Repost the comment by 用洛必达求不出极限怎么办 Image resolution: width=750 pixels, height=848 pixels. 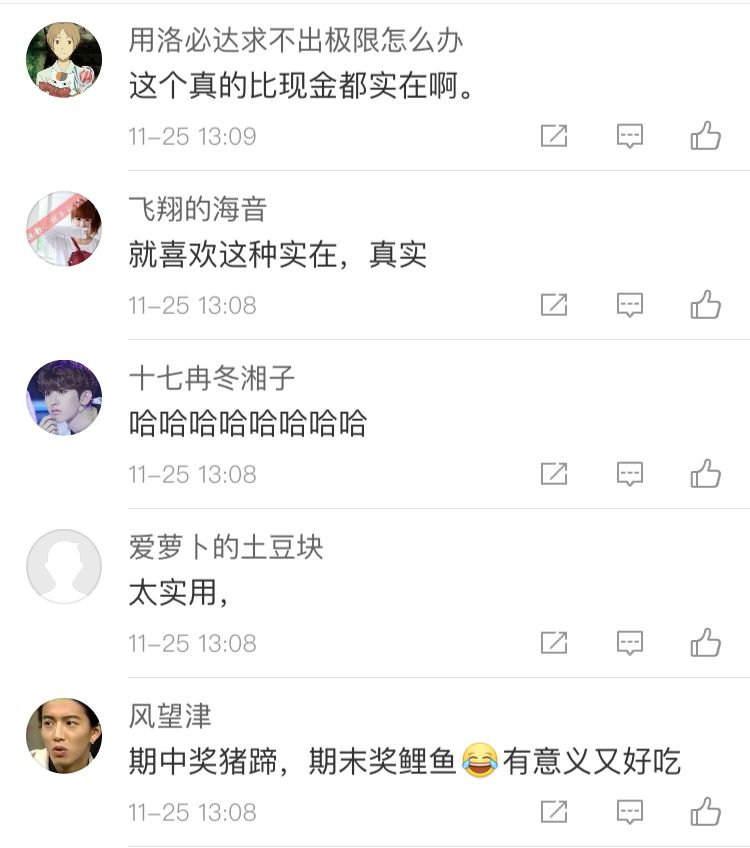pos(554,136)
